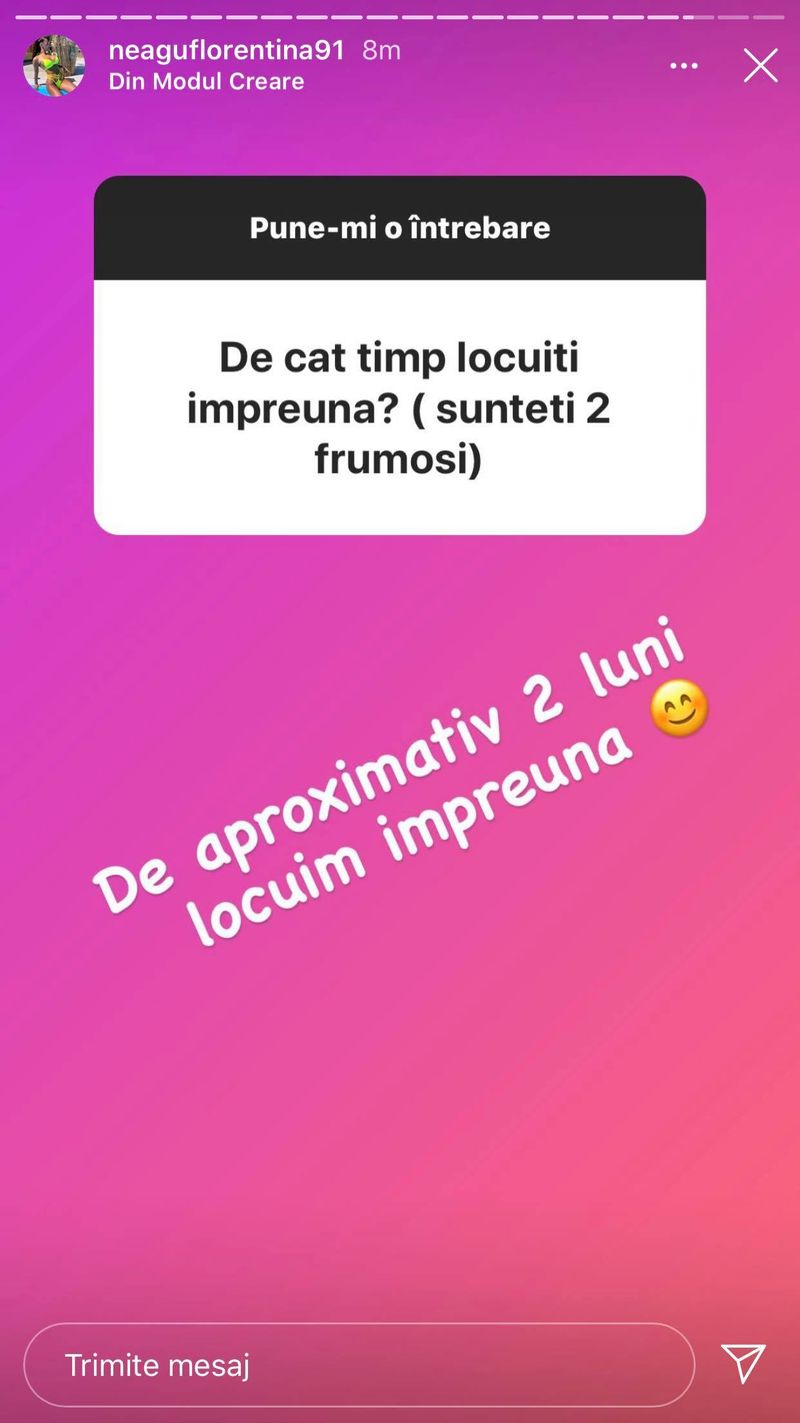Type a reply in Trimite mesaj field
The image size is (800, 1423).
358,1365
